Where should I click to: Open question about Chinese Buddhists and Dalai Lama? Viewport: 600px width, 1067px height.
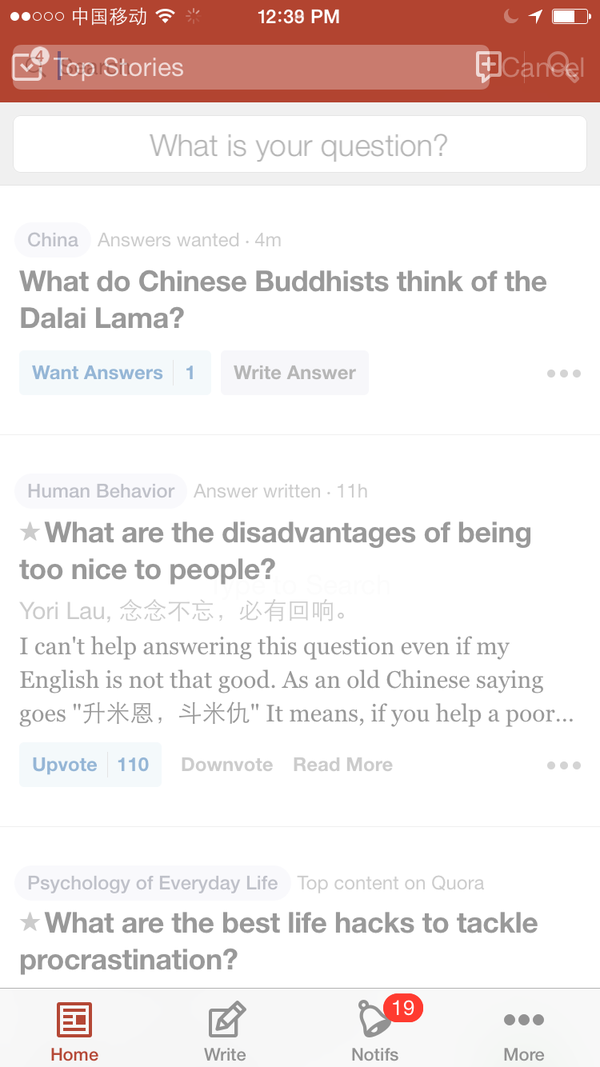[x=283, y=299]
